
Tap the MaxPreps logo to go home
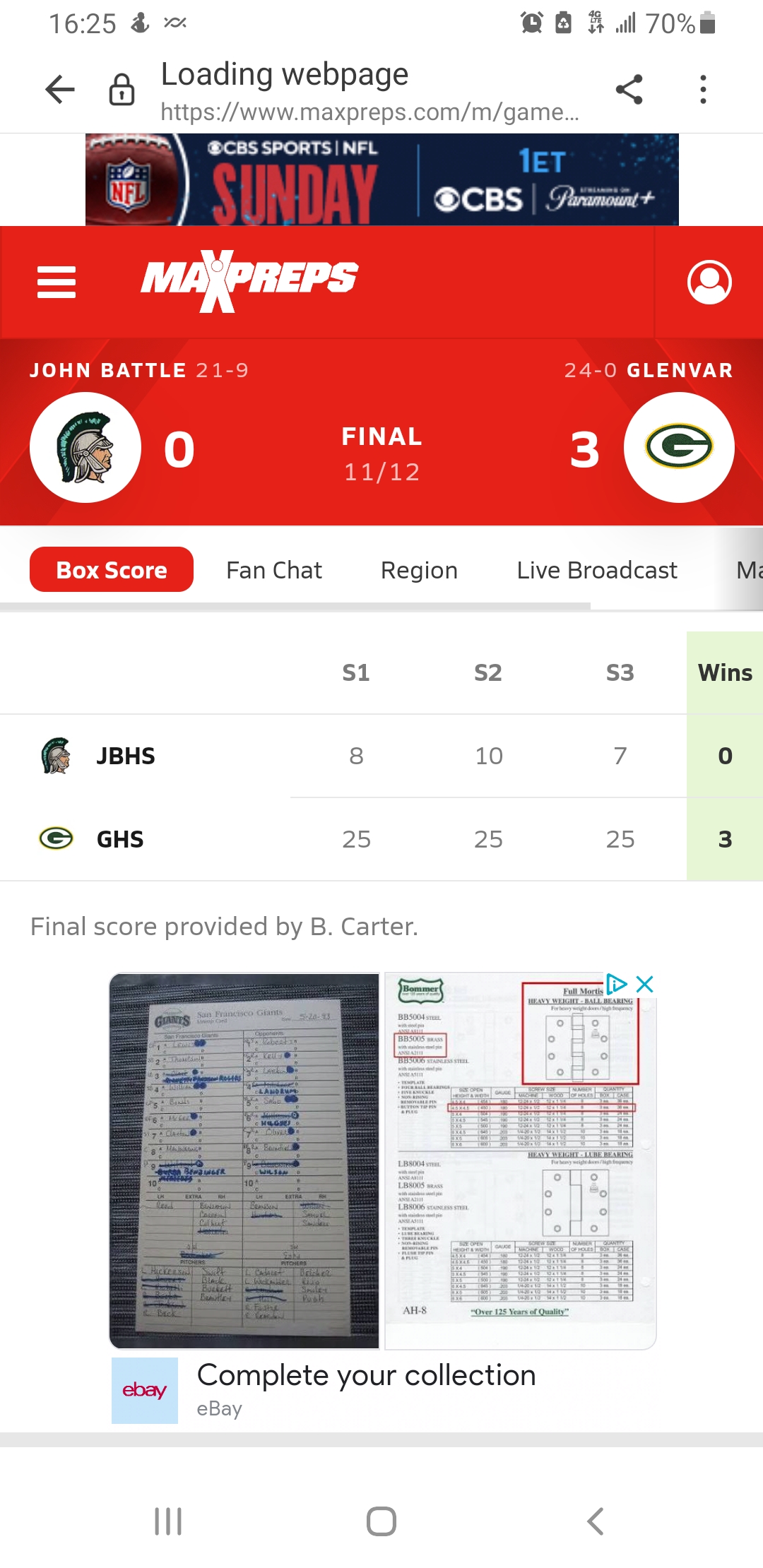249,280
